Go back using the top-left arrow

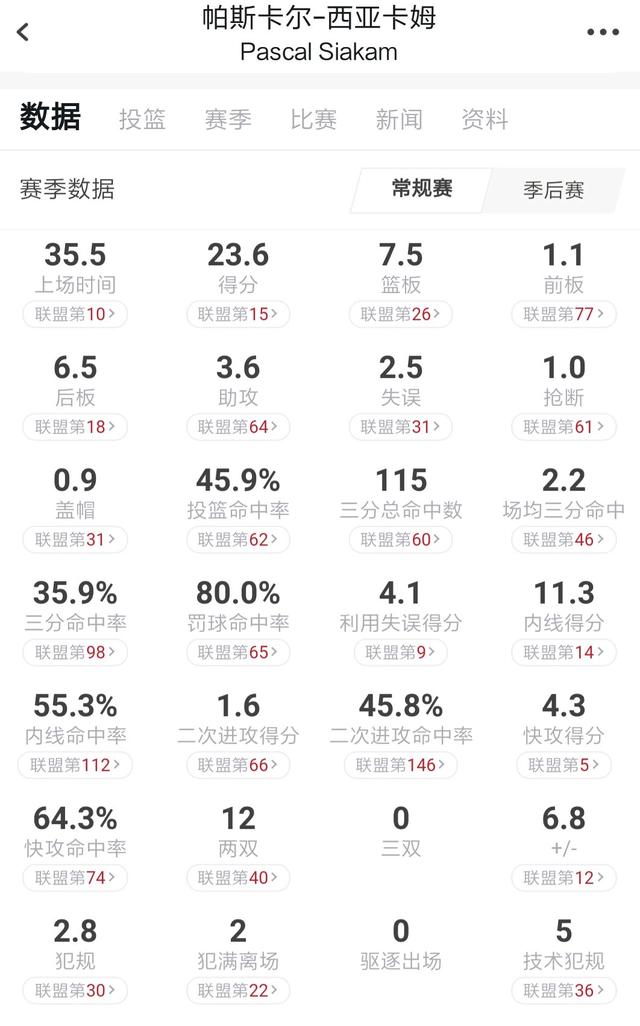pos(23,31)
